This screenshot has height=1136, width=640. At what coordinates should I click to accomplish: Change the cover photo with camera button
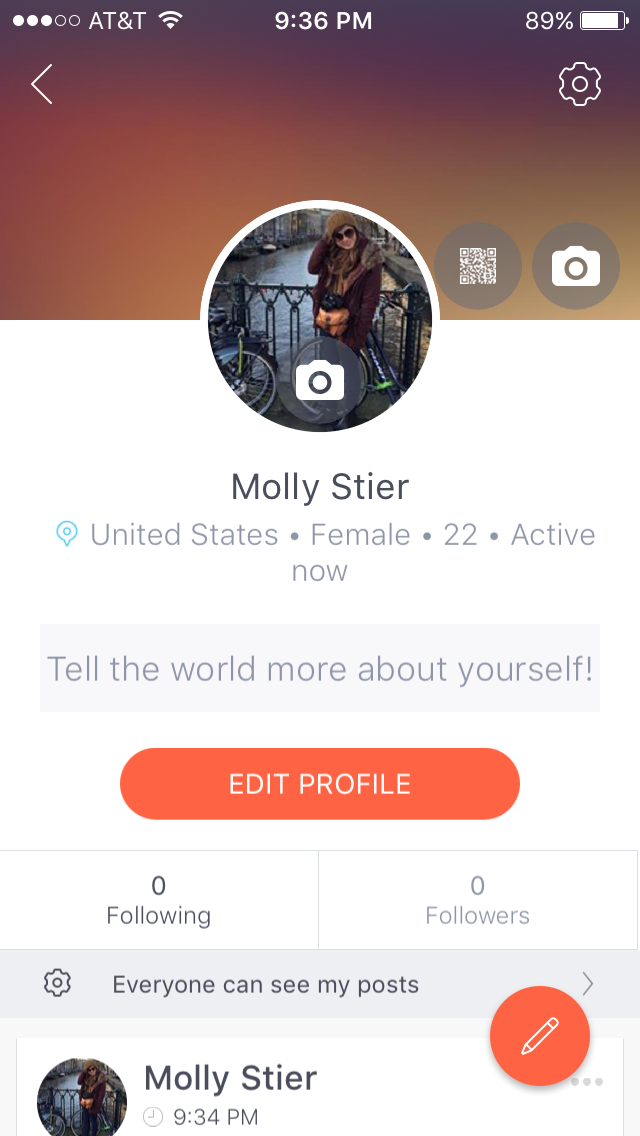click(576, 265)
